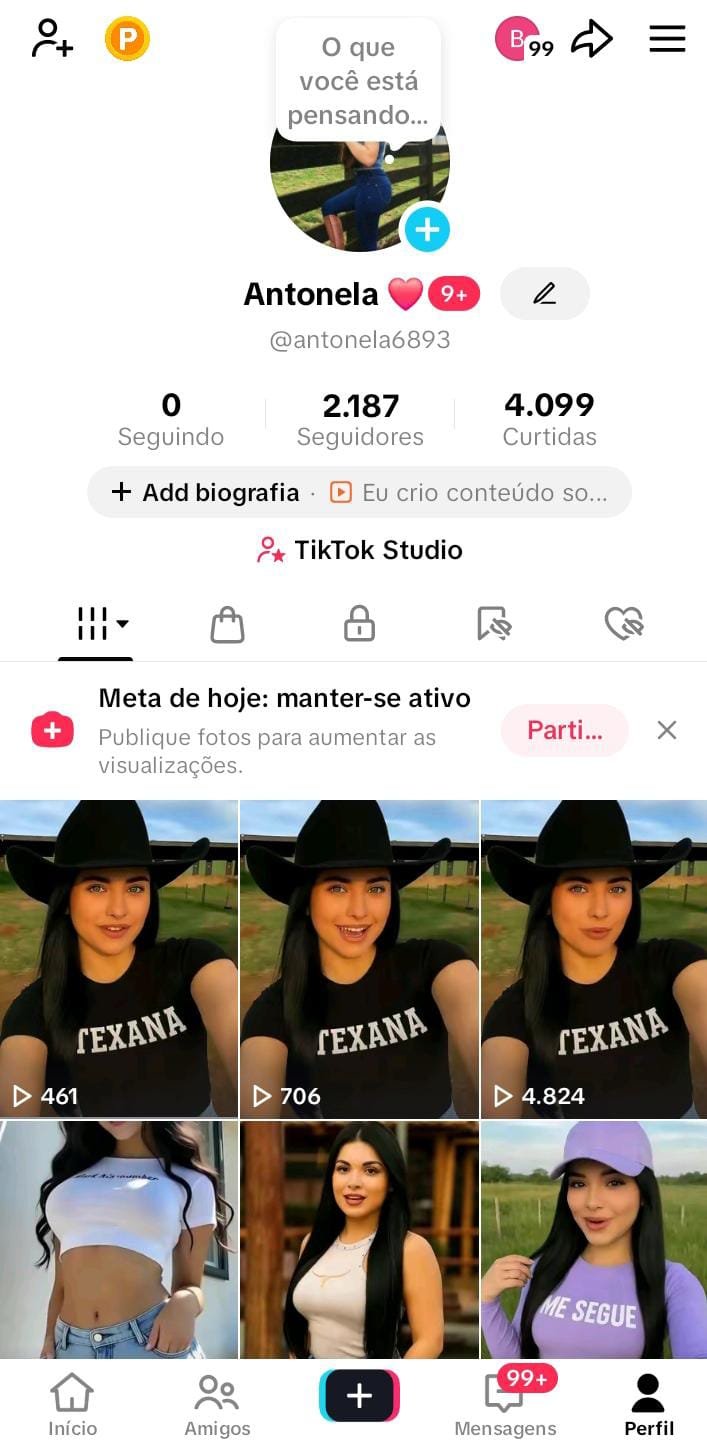Create a new post
The height and width of the screenshot is (1451, 707).
pos(359,1396)
